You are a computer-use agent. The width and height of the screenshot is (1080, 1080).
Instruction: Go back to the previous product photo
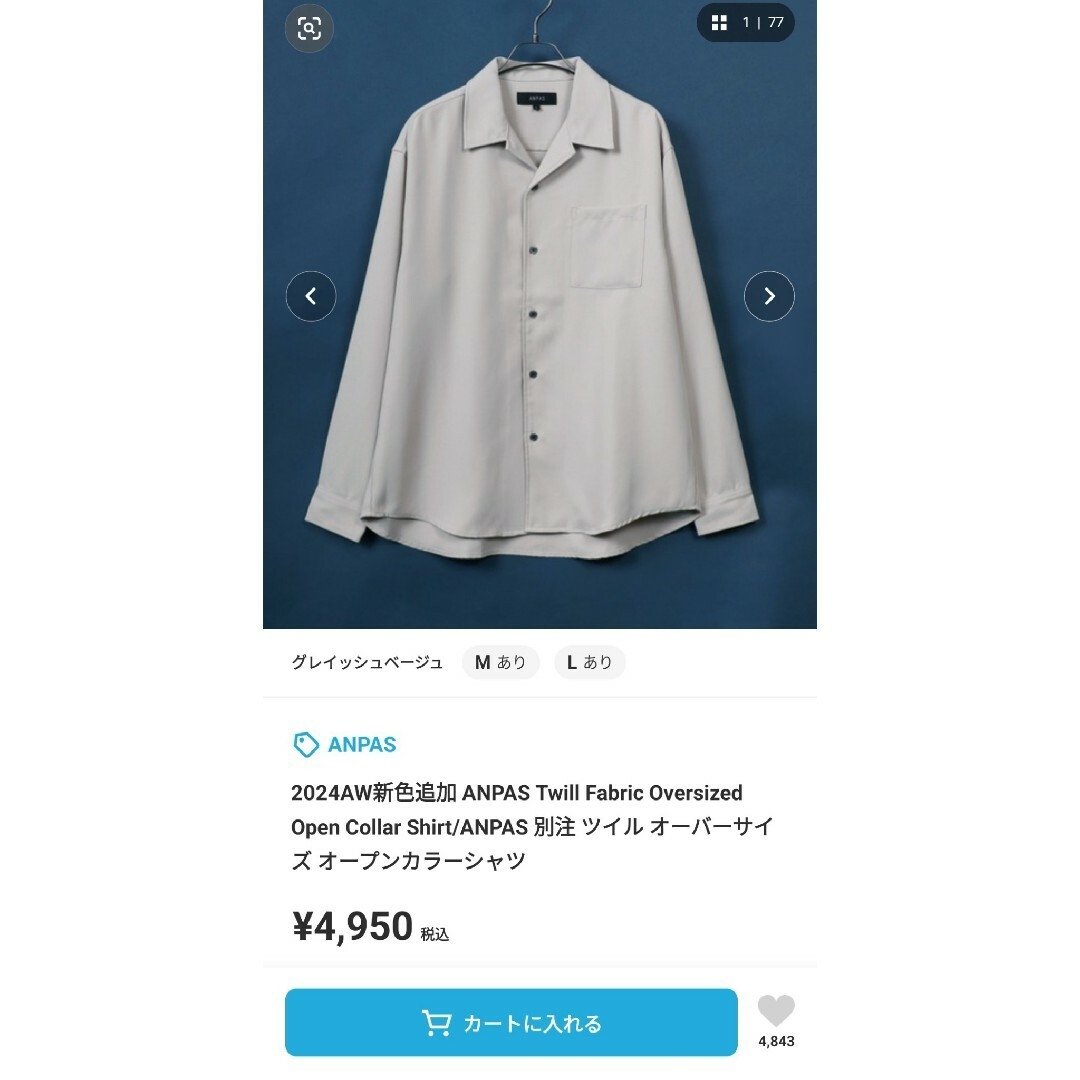[x=311, y=296]
